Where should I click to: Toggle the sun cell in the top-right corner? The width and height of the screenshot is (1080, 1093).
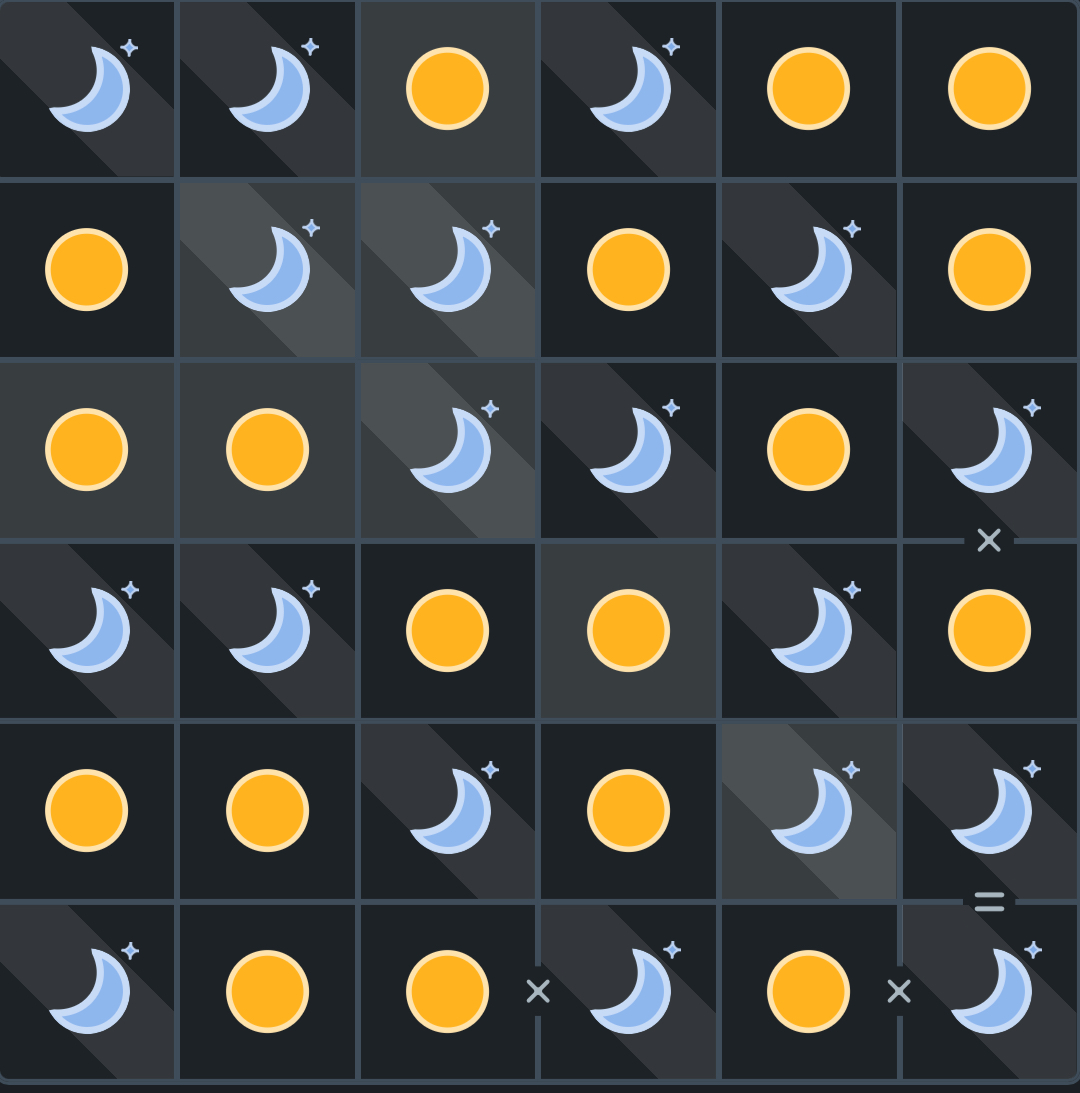(989, 89)
